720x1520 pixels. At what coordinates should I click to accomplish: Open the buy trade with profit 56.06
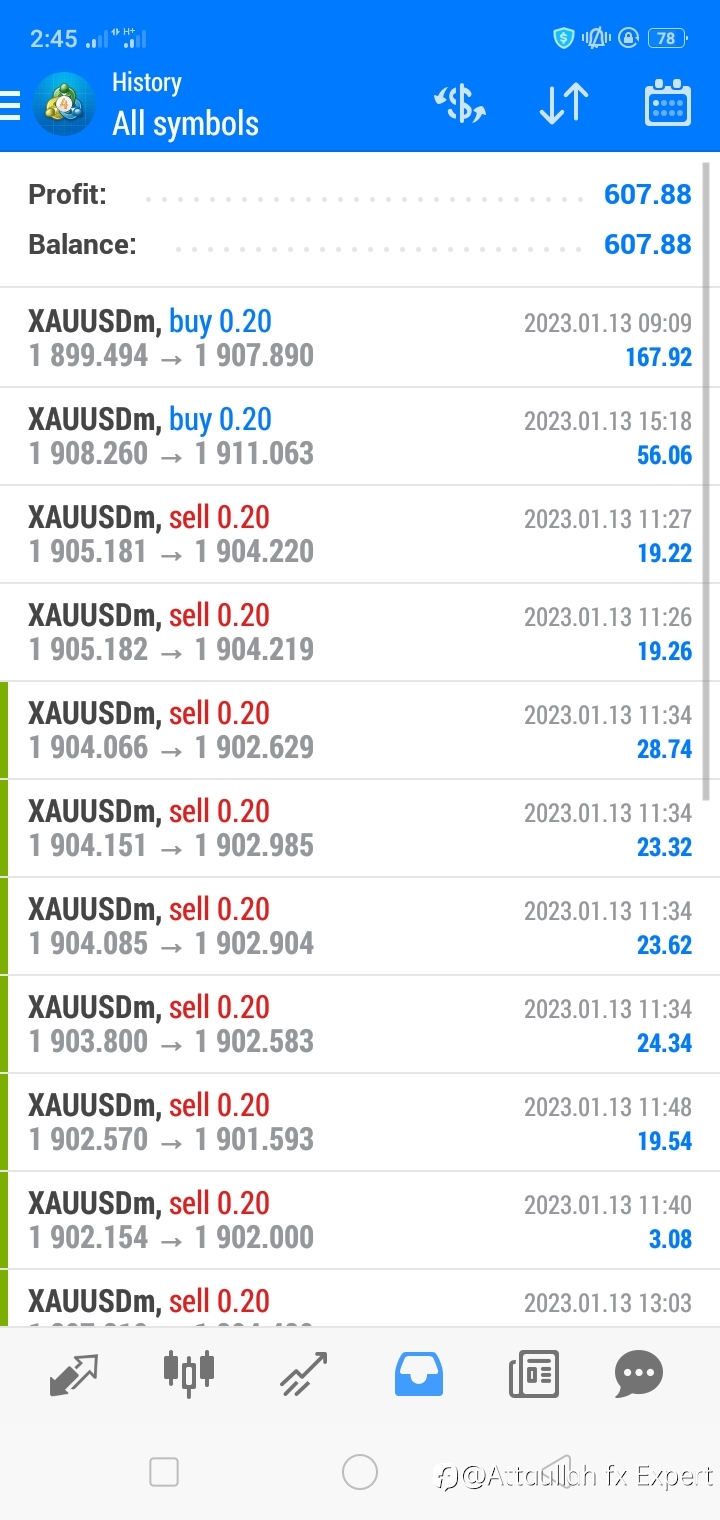pyautogui.click(x=360, y=436)
